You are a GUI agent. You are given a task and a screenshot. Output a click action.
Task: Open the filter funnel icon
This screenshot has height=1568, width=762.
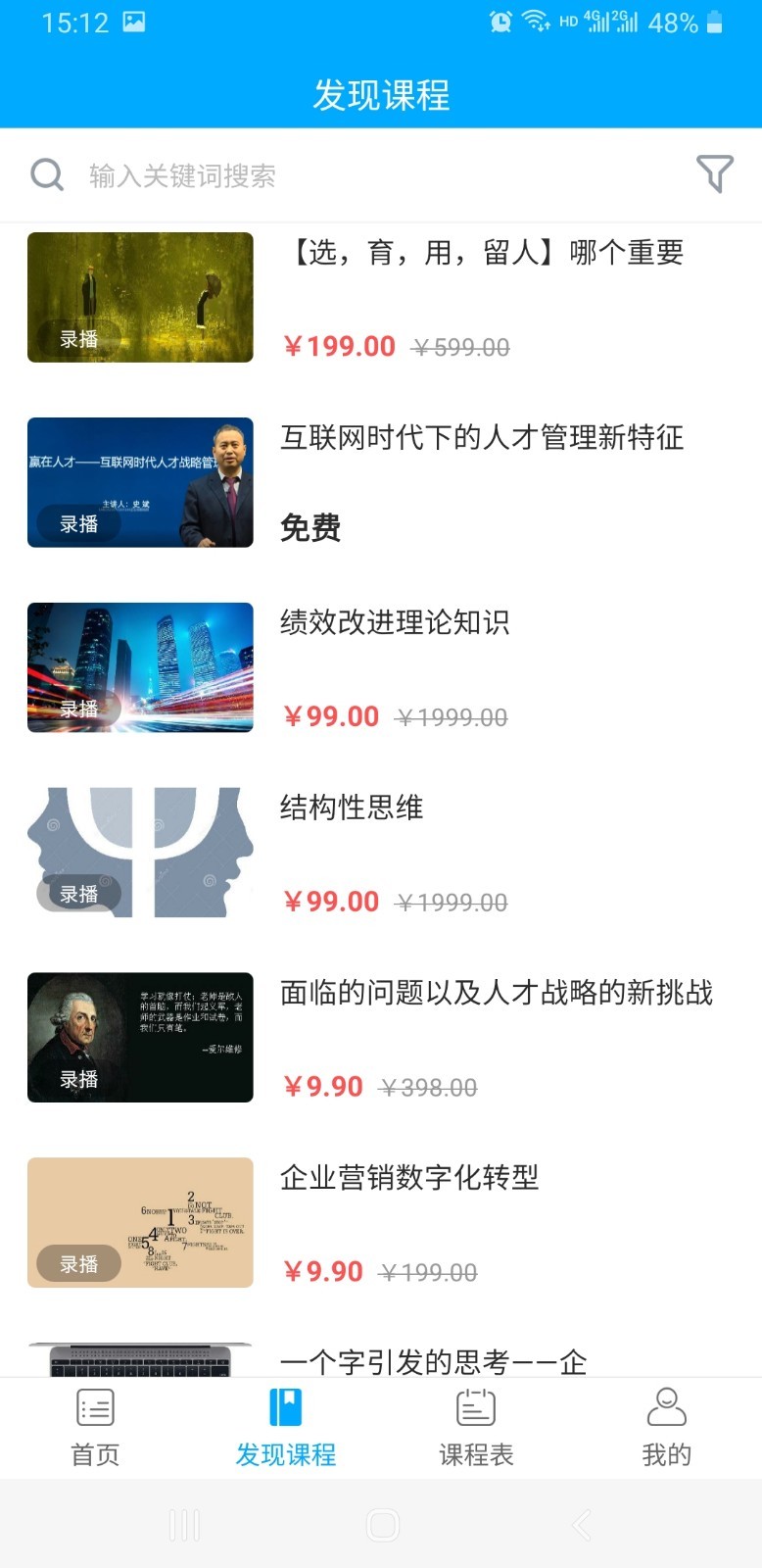tap(715, 174)
